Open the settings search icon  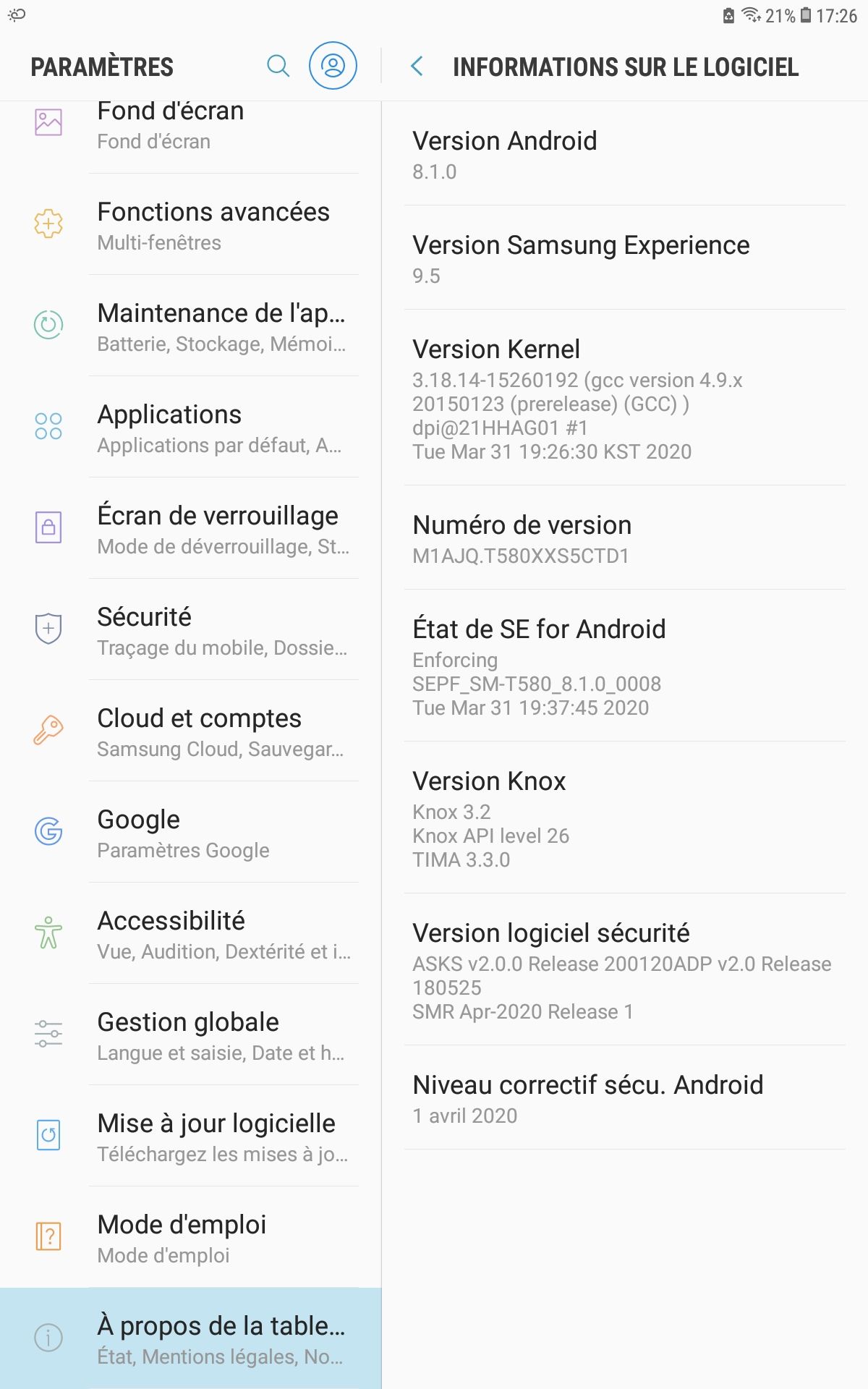point(278,66)
